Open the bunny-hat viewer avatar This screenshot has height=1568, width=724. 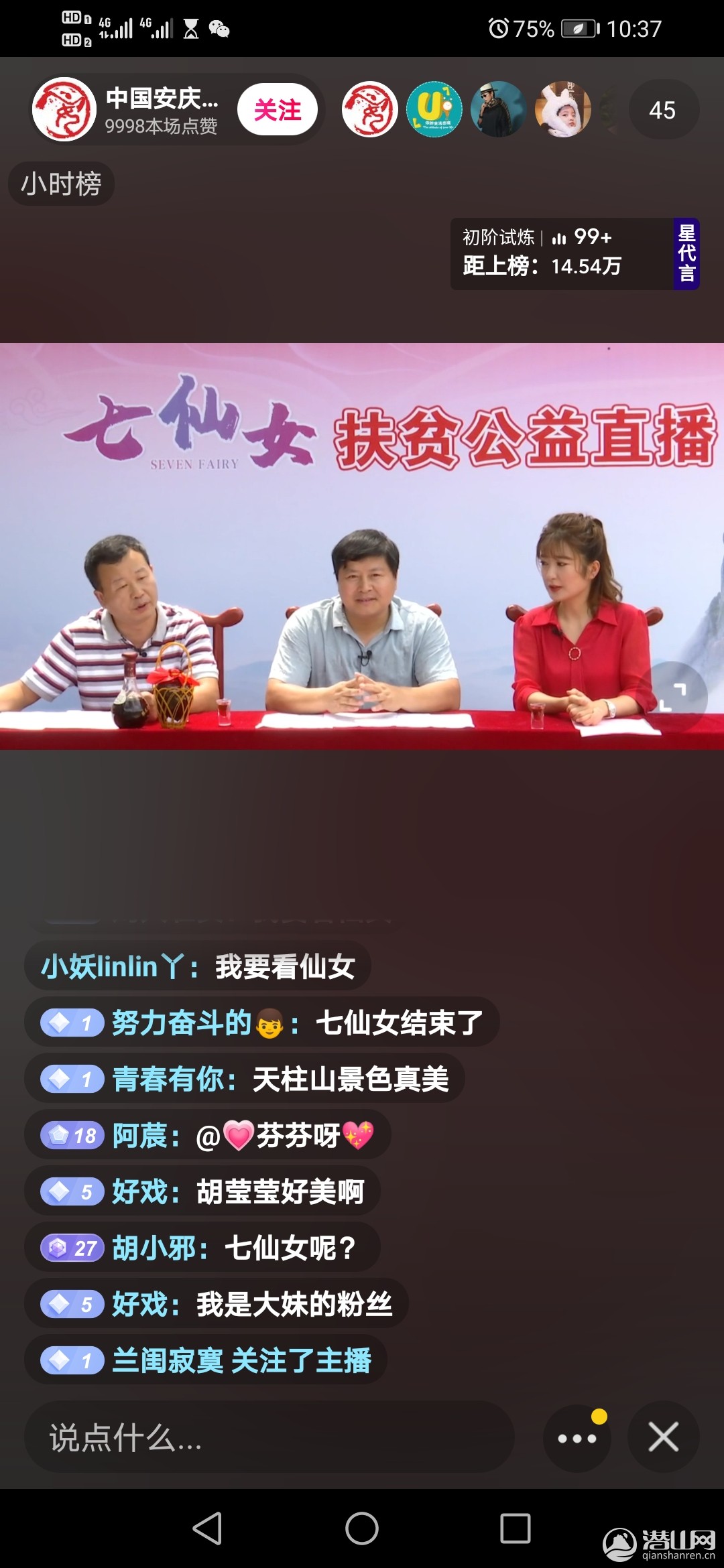click(562, 110)
